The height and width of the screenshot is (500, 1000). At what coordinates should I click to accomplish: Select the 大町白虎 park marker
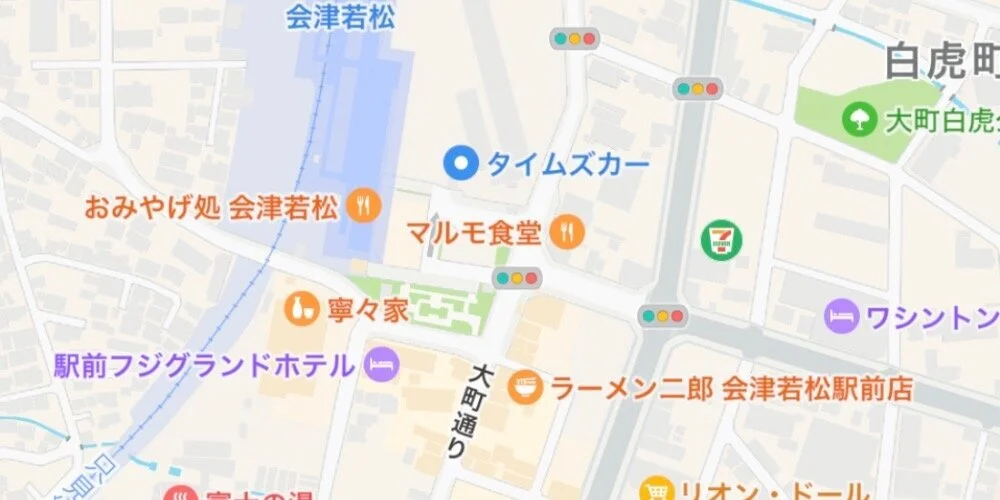tap(858, 121)
